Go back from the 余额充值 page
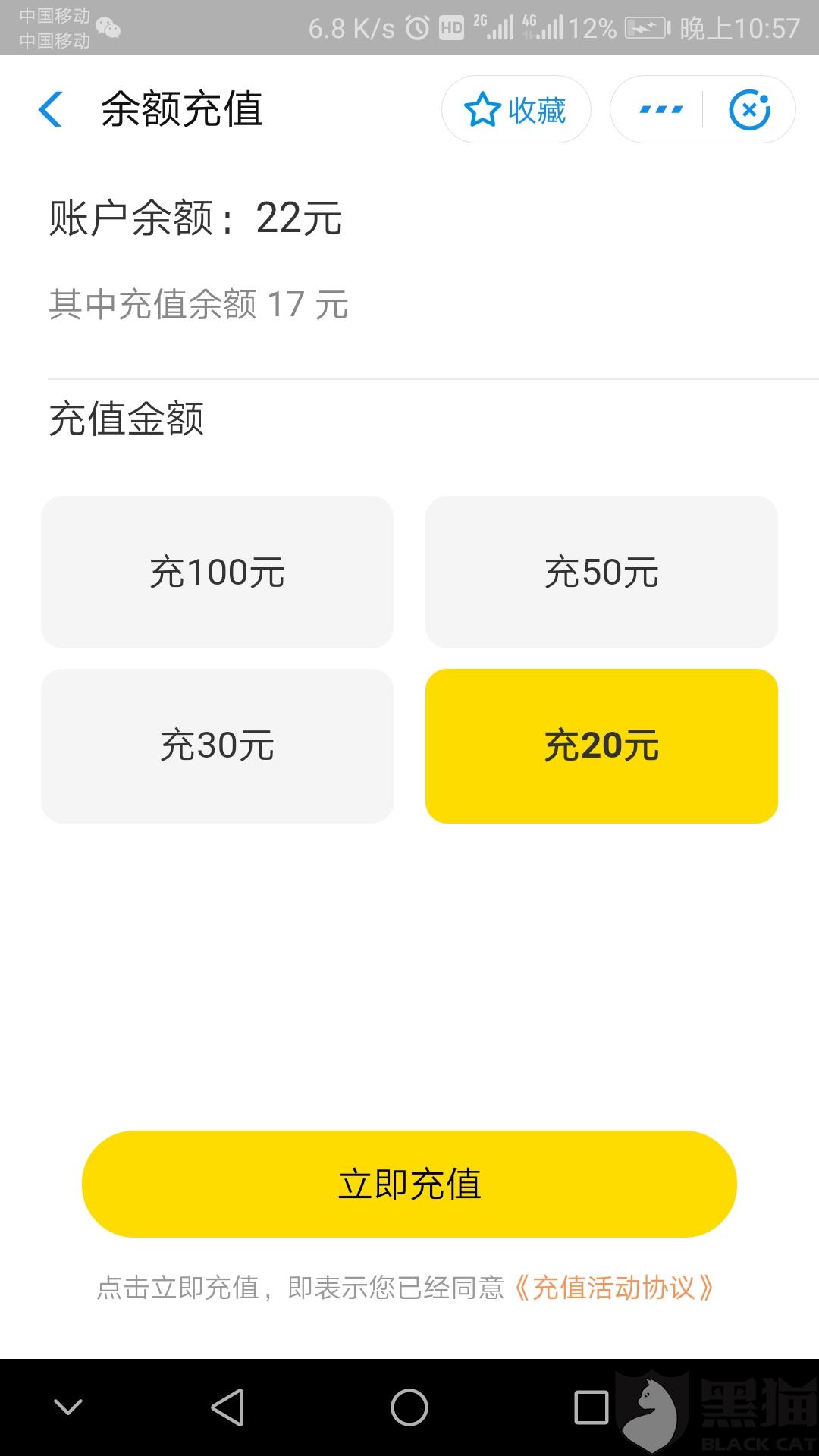Image resolution: width=819 pixels, height=1456 pixels. coord(50,109)
